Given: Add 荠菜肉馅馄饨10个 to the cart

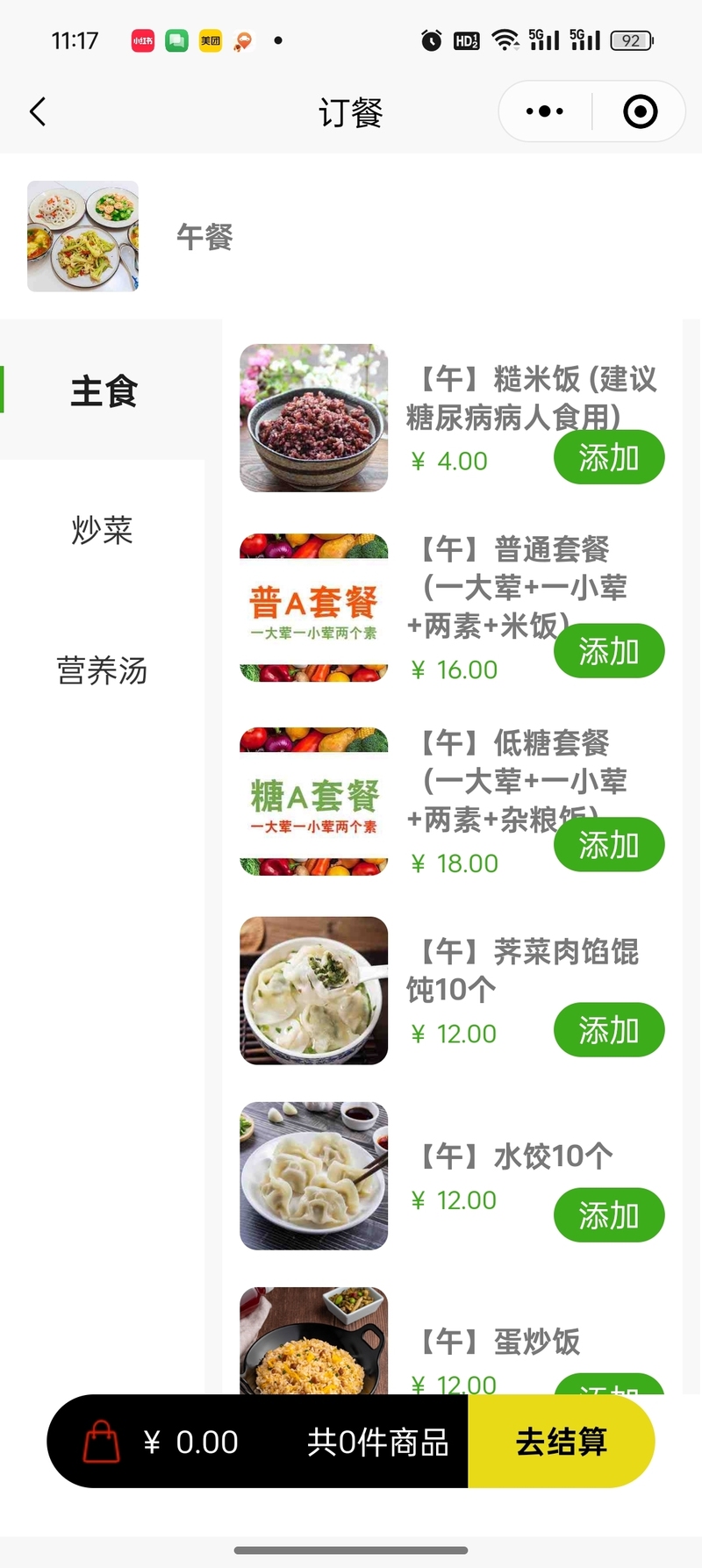Looking at the screenshot, I should 609,1029.
